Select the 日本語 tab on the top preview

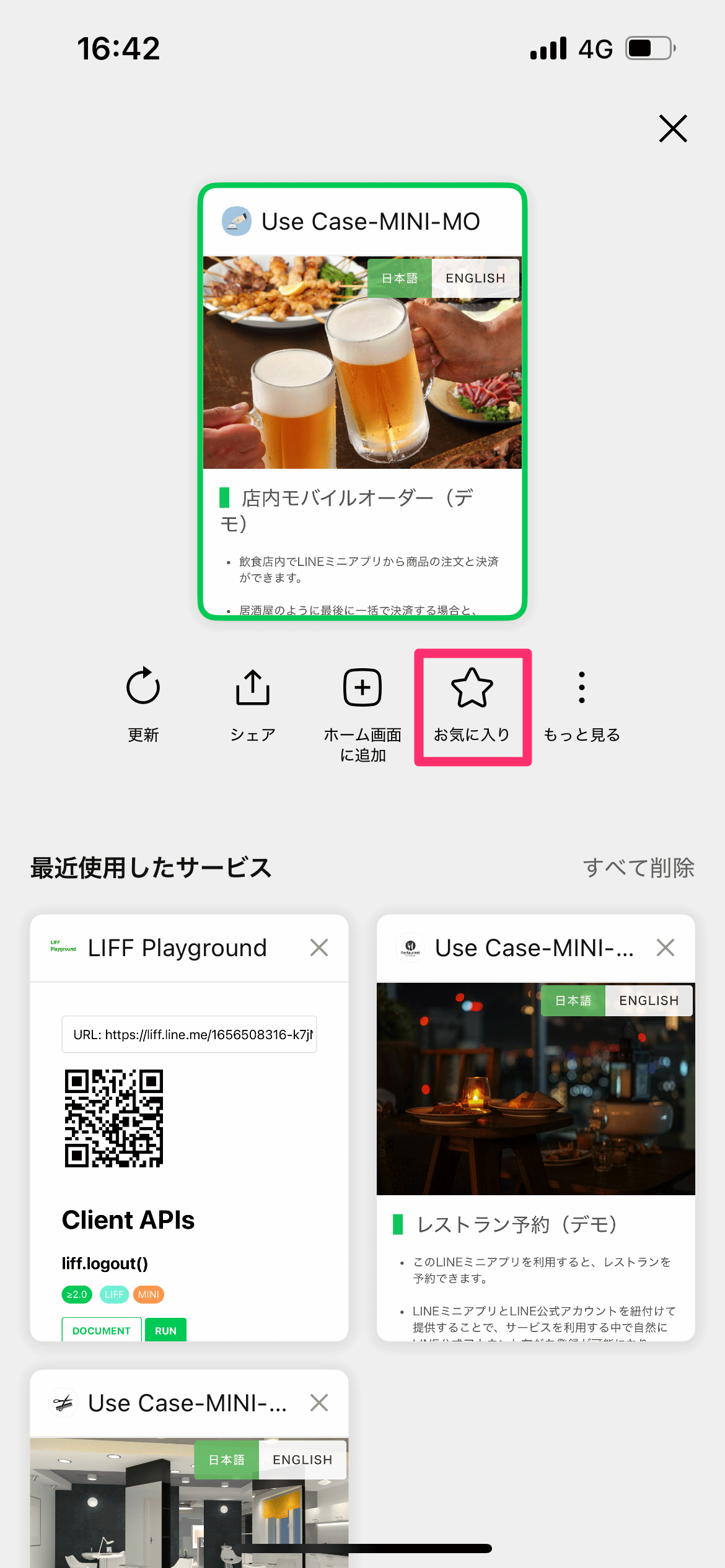click(400, 277)
